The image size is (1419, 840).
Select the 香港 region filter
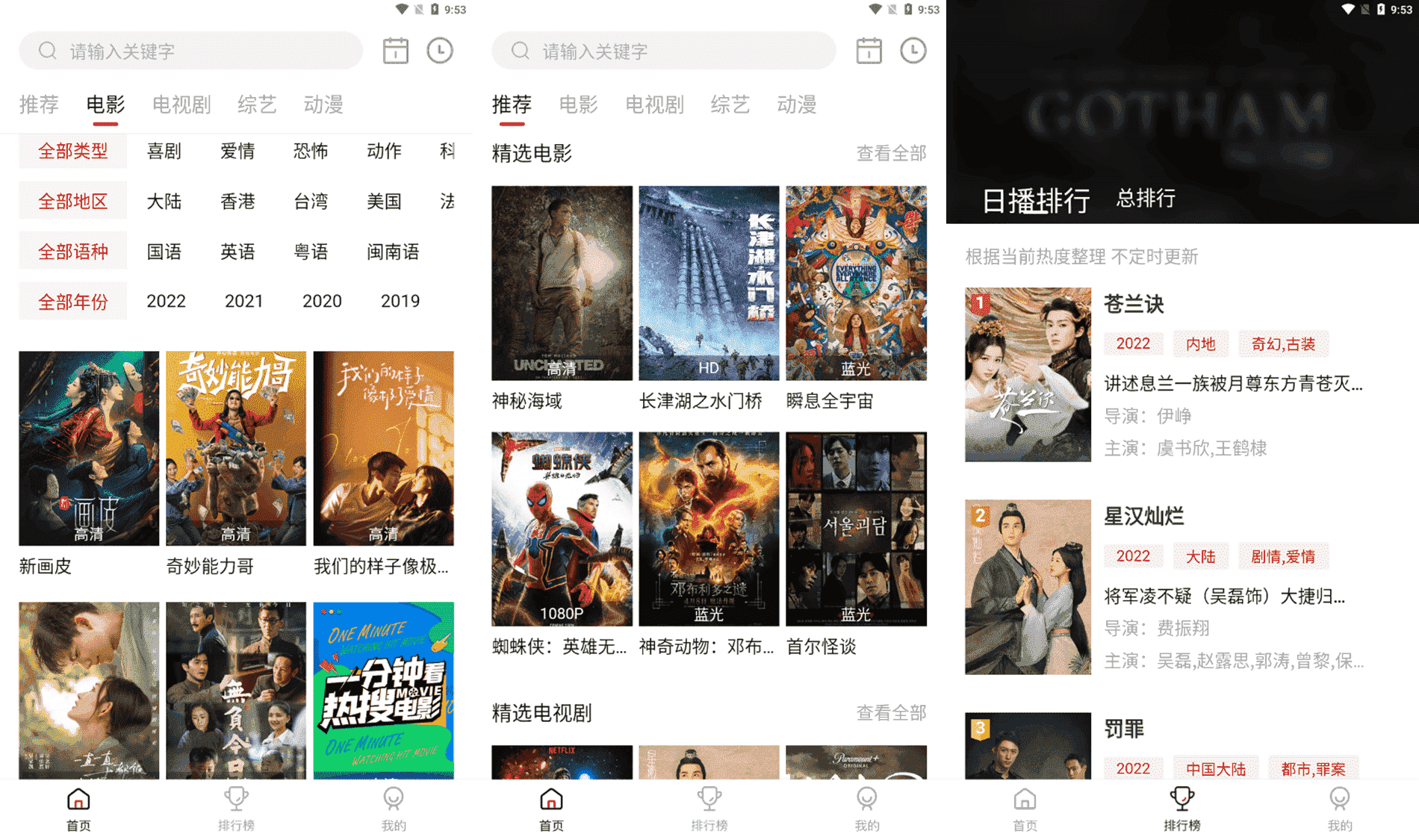(x=237, y=202)
